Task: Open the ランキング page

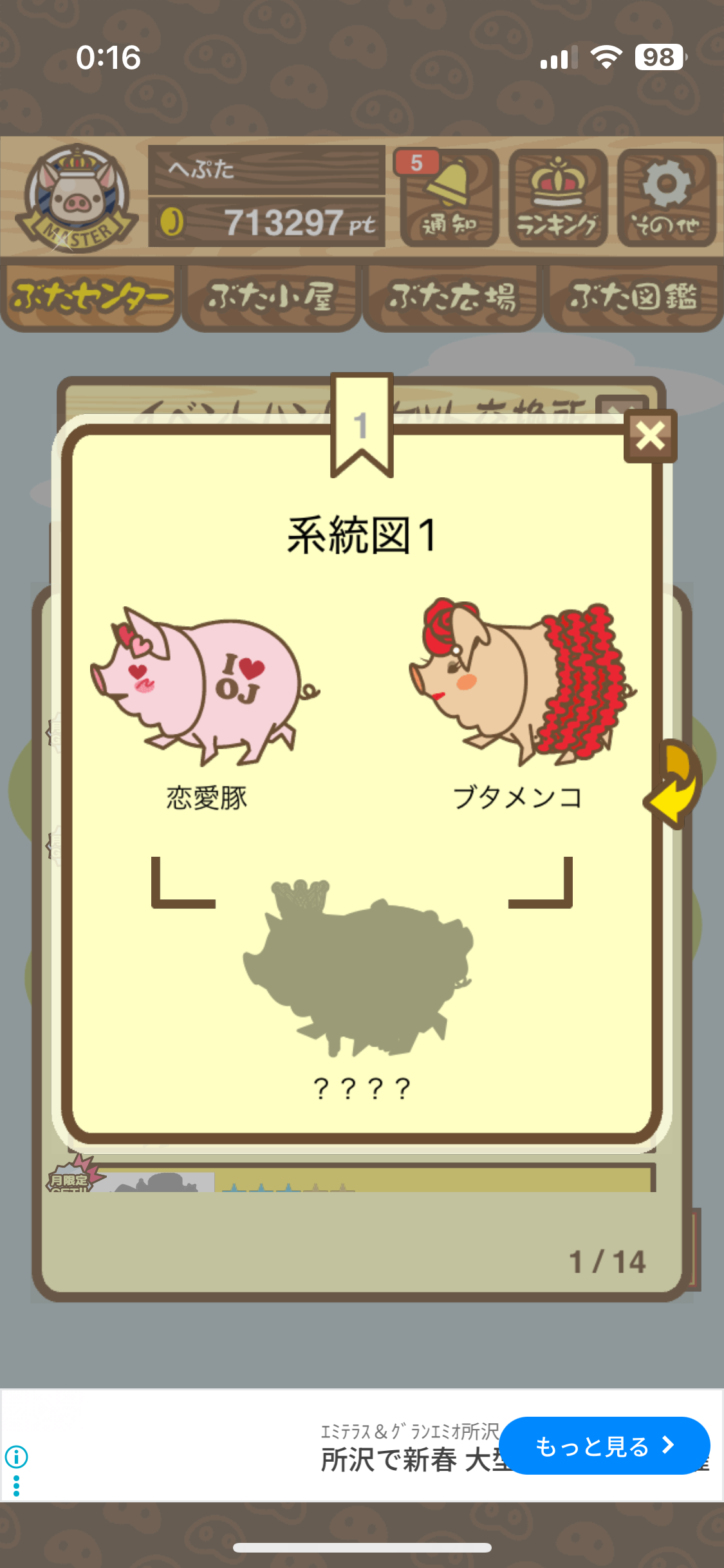Action: pyautogui.click(x=558, y=198)
